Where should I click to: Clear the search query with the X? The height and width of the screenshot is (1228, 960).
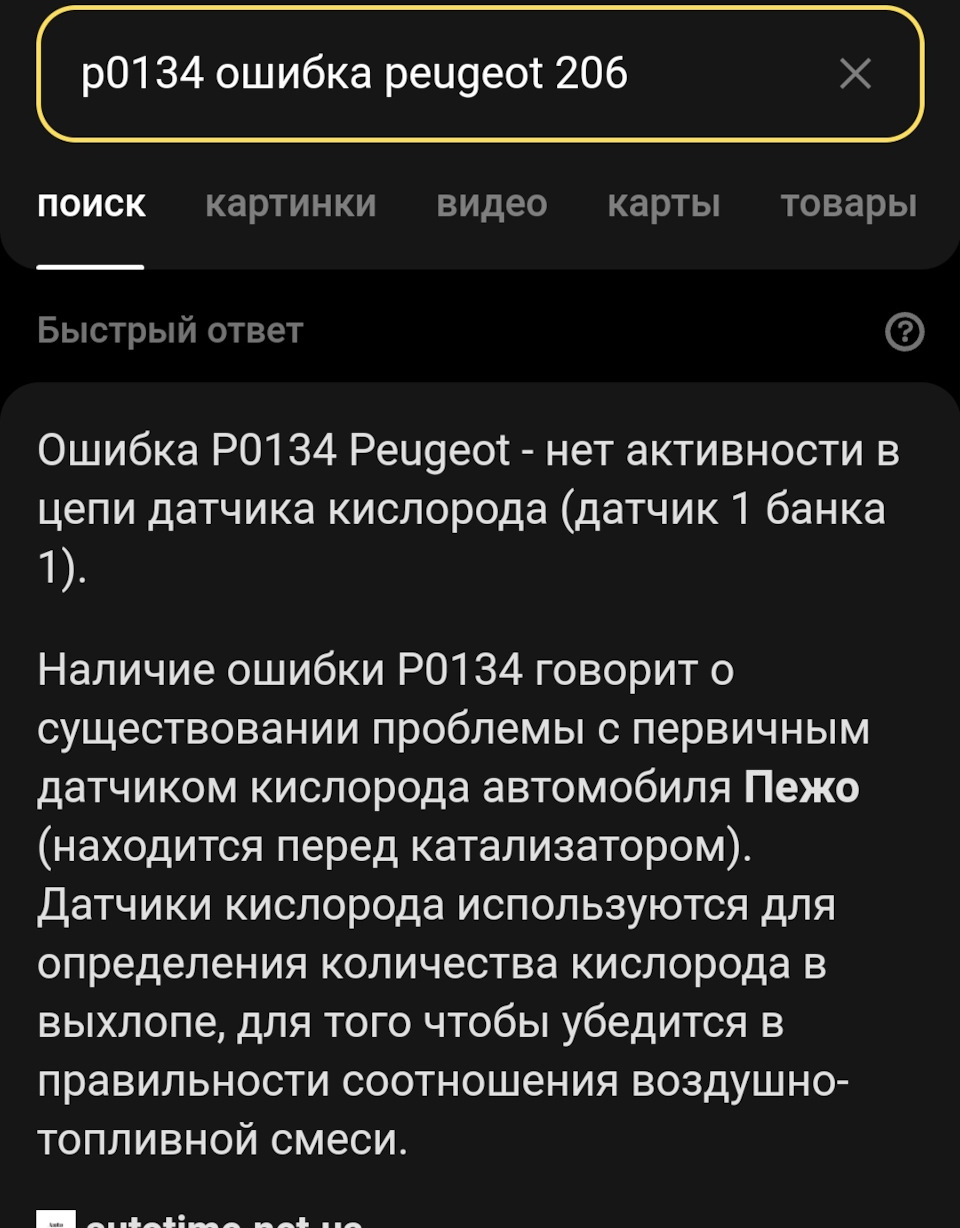(855, 74)
